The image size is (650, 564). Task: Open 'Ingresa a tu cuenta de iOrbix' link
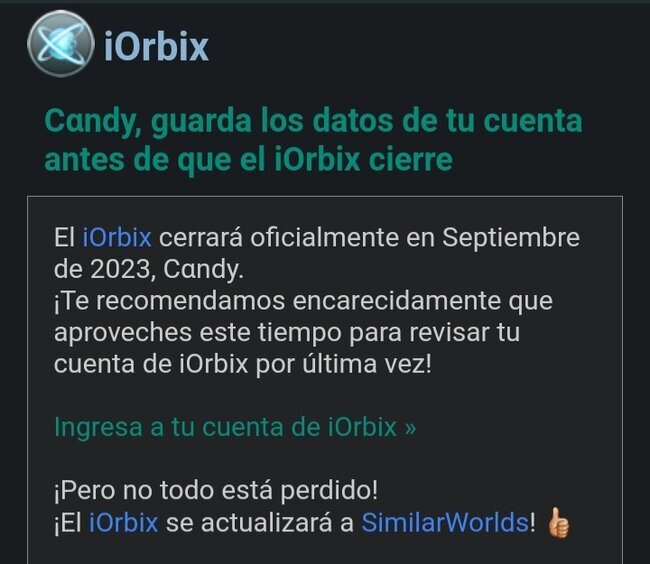point(234,427)
